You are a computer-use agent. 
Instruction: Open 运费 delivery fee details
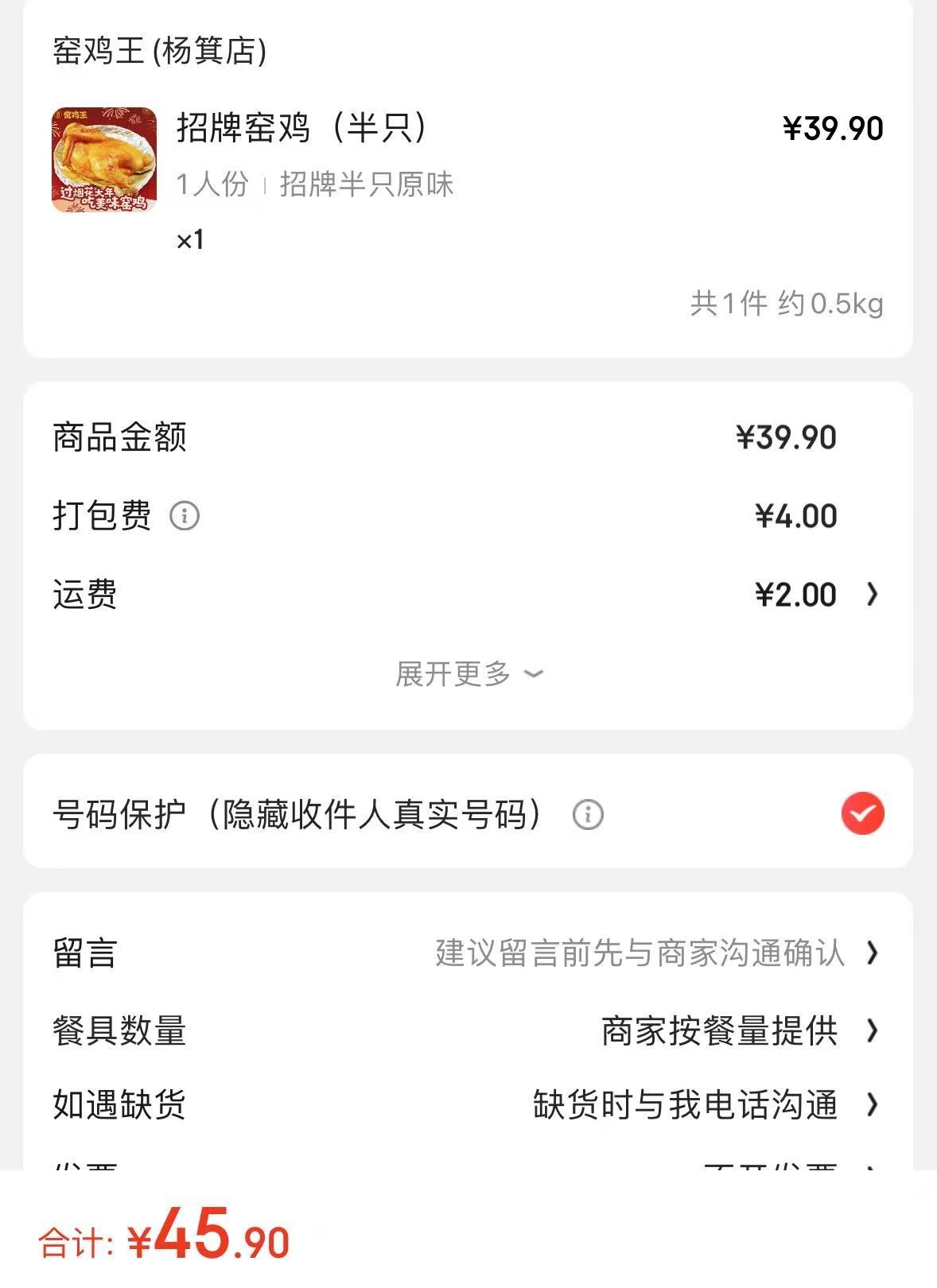pyautogui.click(x=872, y=595)
